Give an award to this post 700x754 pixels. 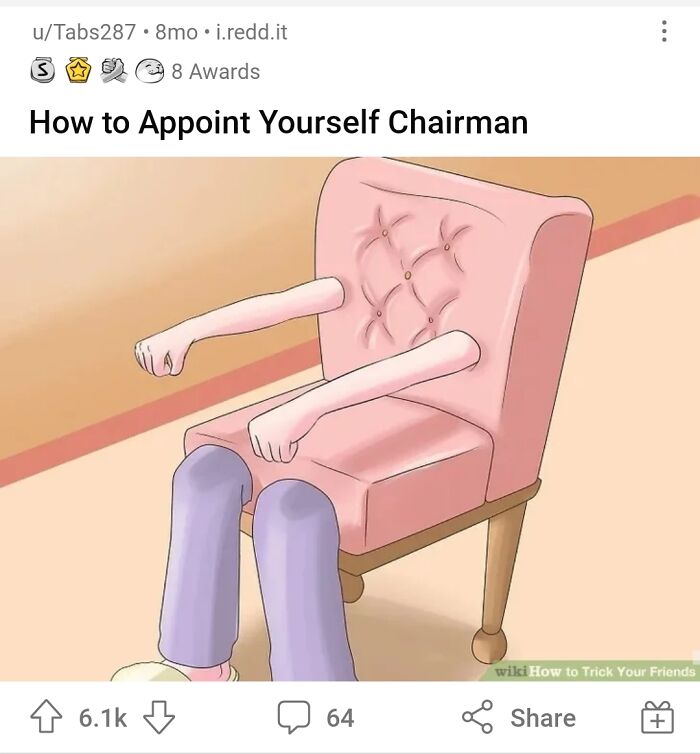[656, 717]
